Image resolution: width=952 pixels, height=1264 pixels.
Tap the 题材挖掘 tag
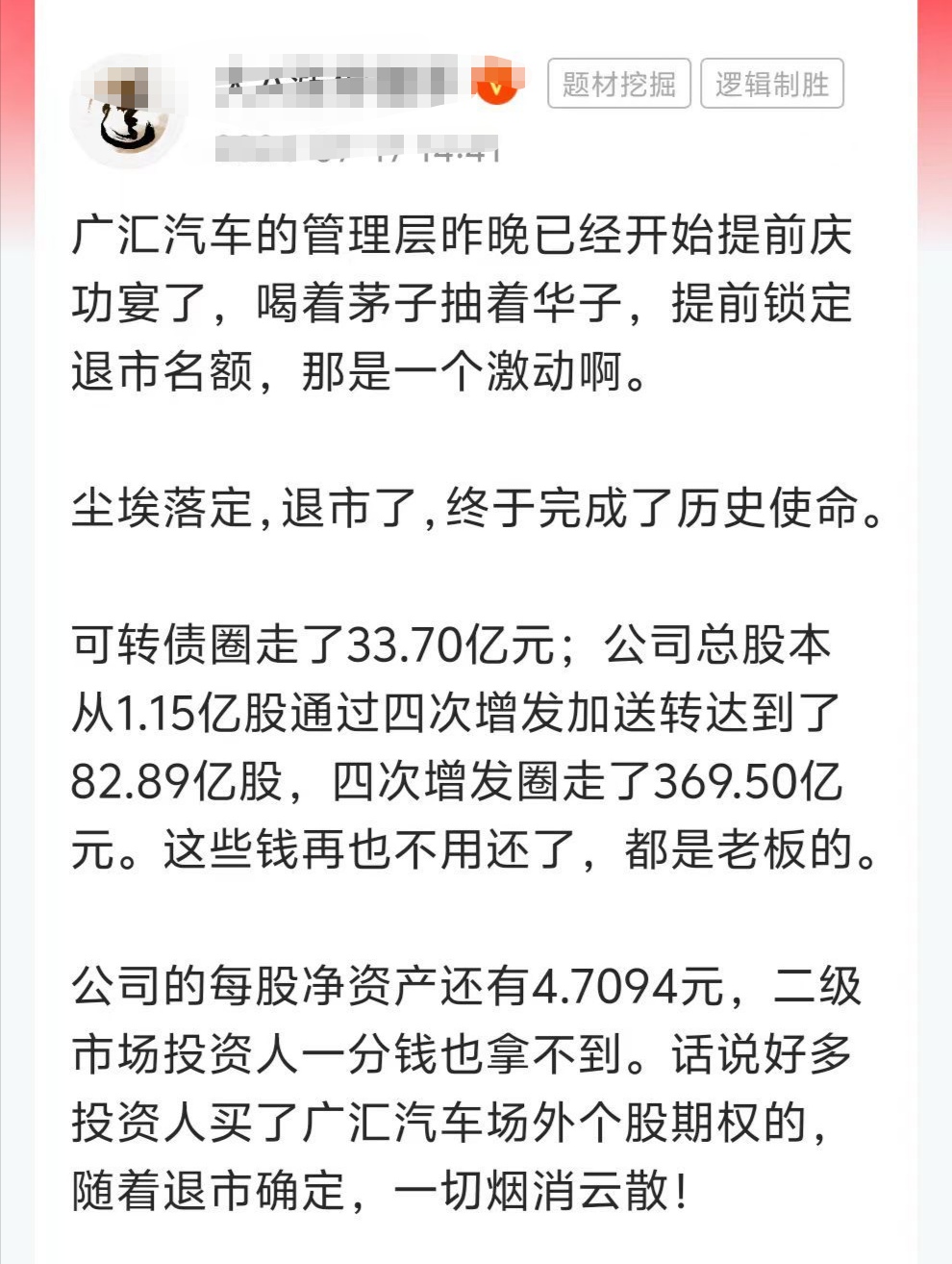(x=619, y=85)
